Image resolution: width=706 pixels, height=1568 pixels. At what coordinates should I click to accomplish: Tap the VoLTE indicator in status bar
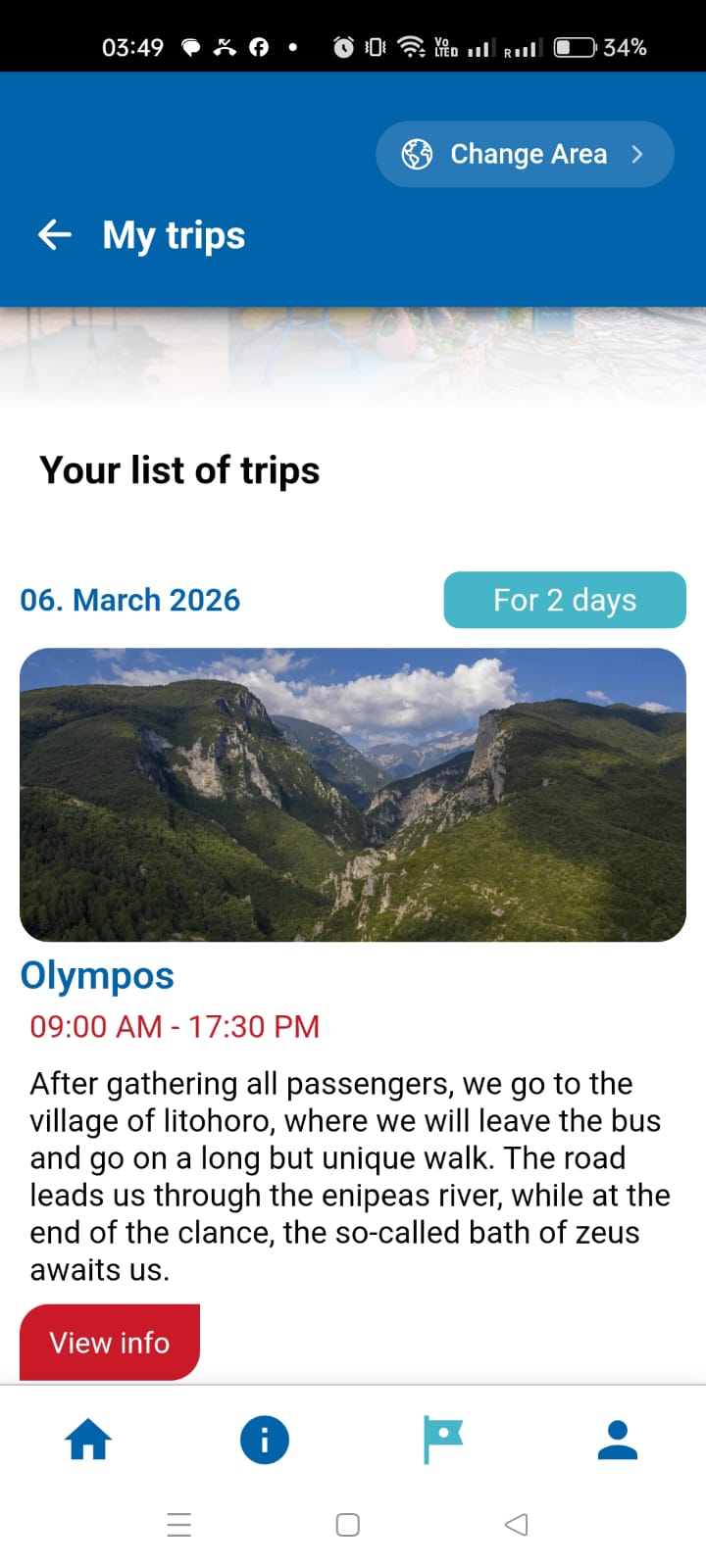point(444,46)
